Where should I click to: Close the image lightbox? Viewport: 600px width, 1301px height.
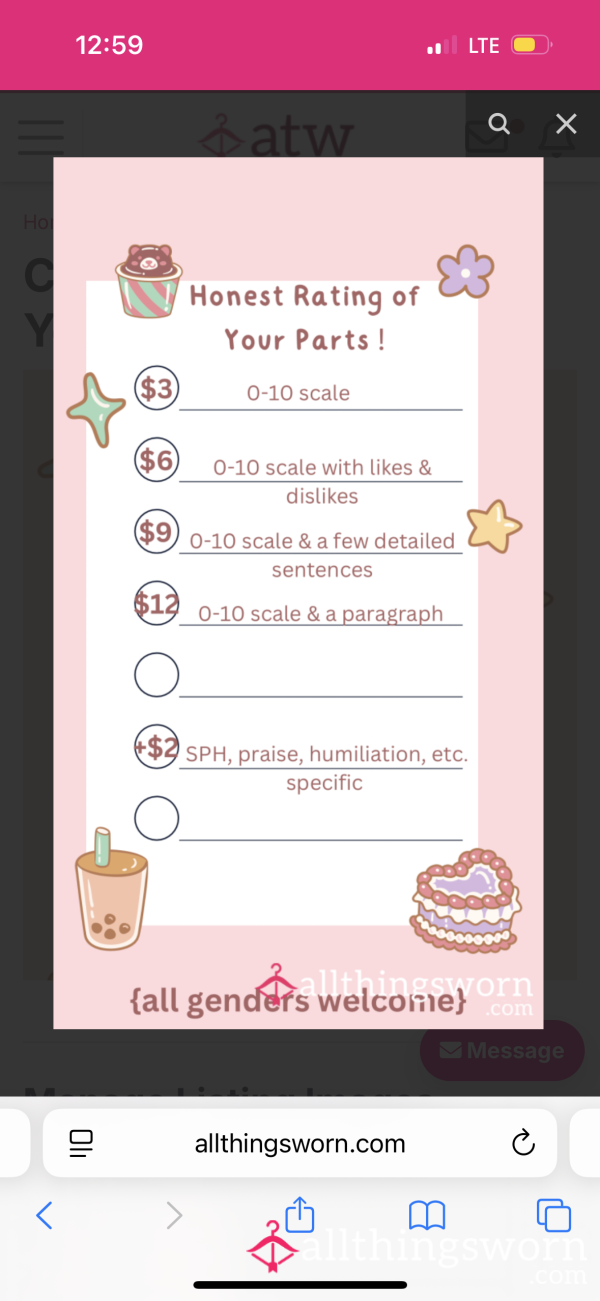(x=566, y=124)
